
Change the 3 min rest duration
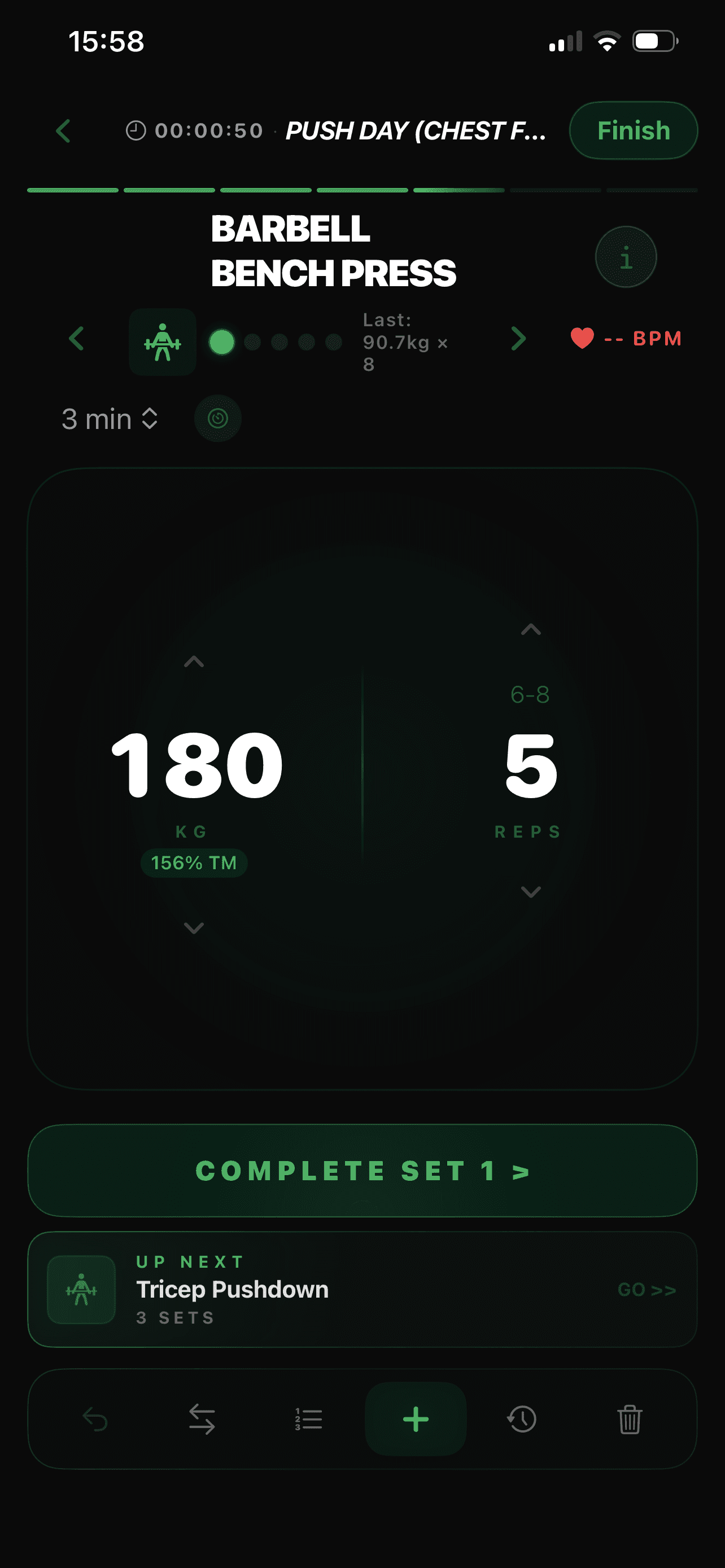110,419
